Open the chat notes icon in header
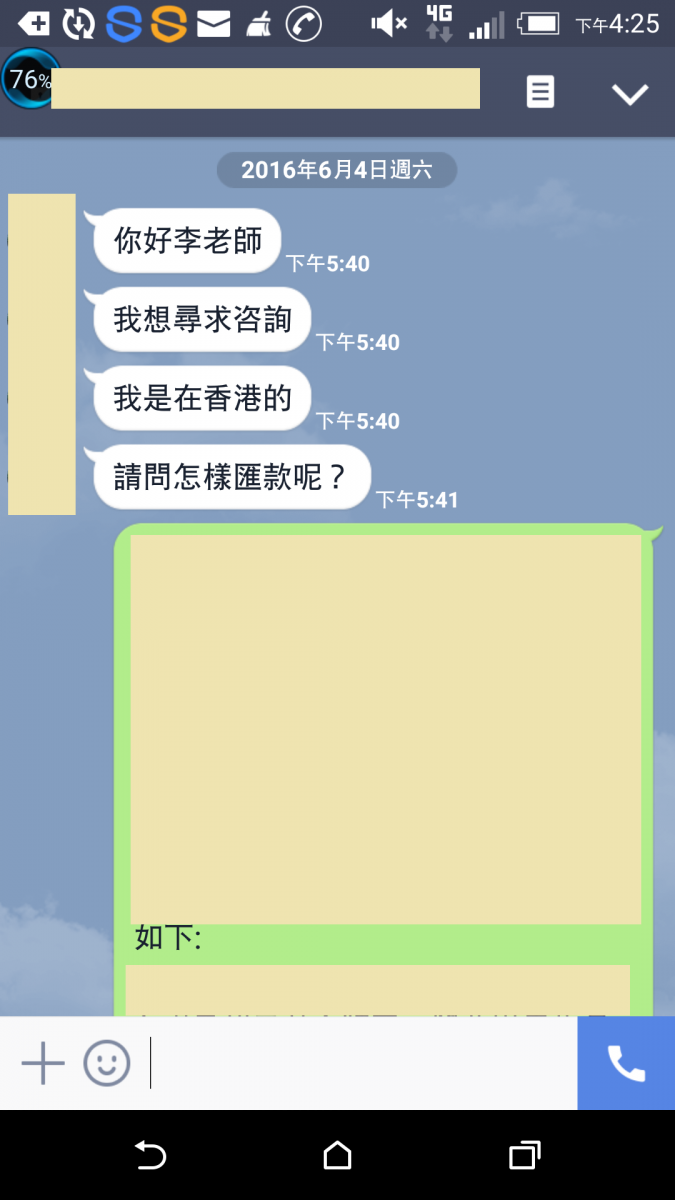 click(540, 92)
